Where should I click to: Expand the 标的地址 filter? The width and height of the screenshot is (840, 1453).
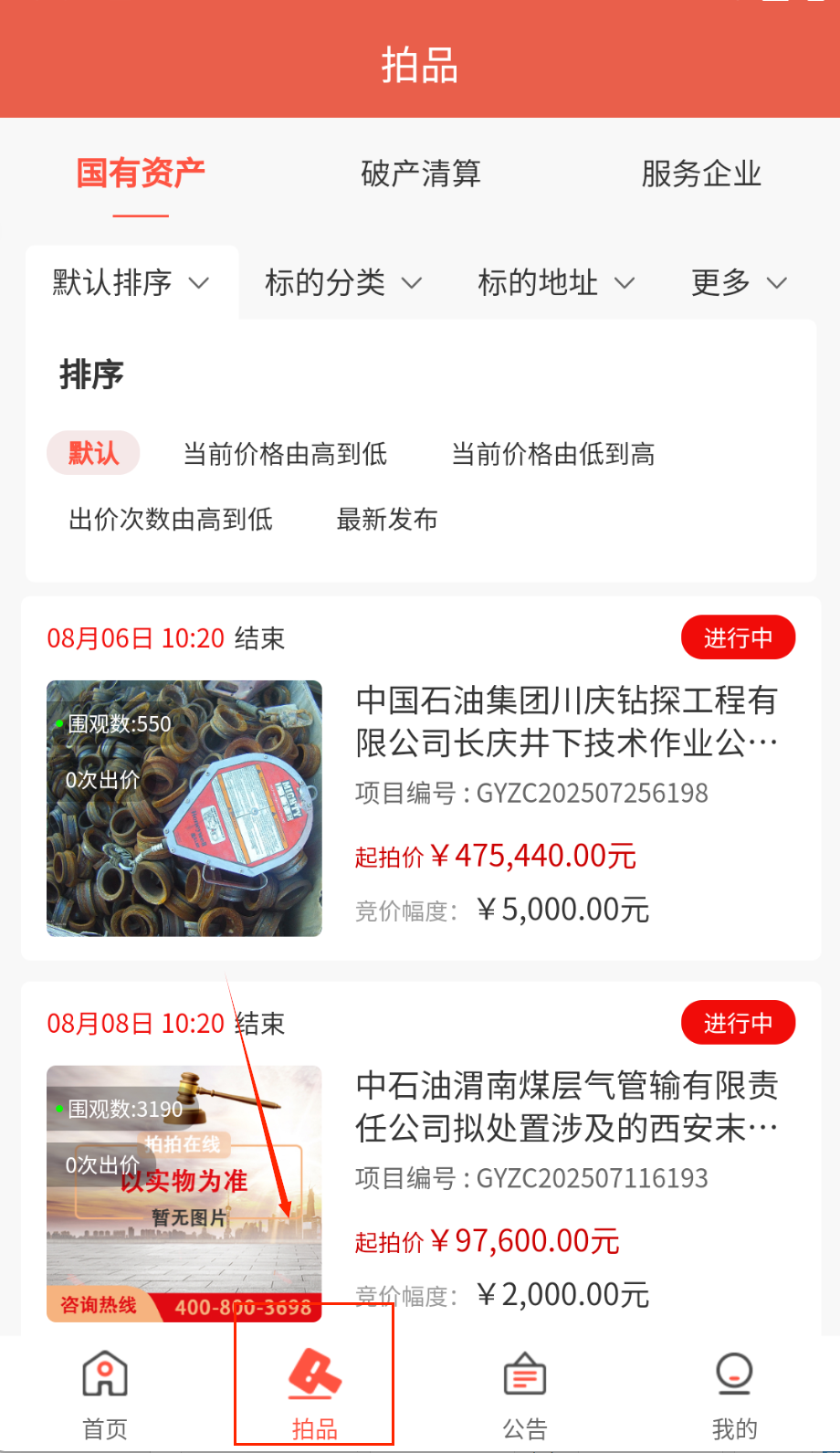555,283
